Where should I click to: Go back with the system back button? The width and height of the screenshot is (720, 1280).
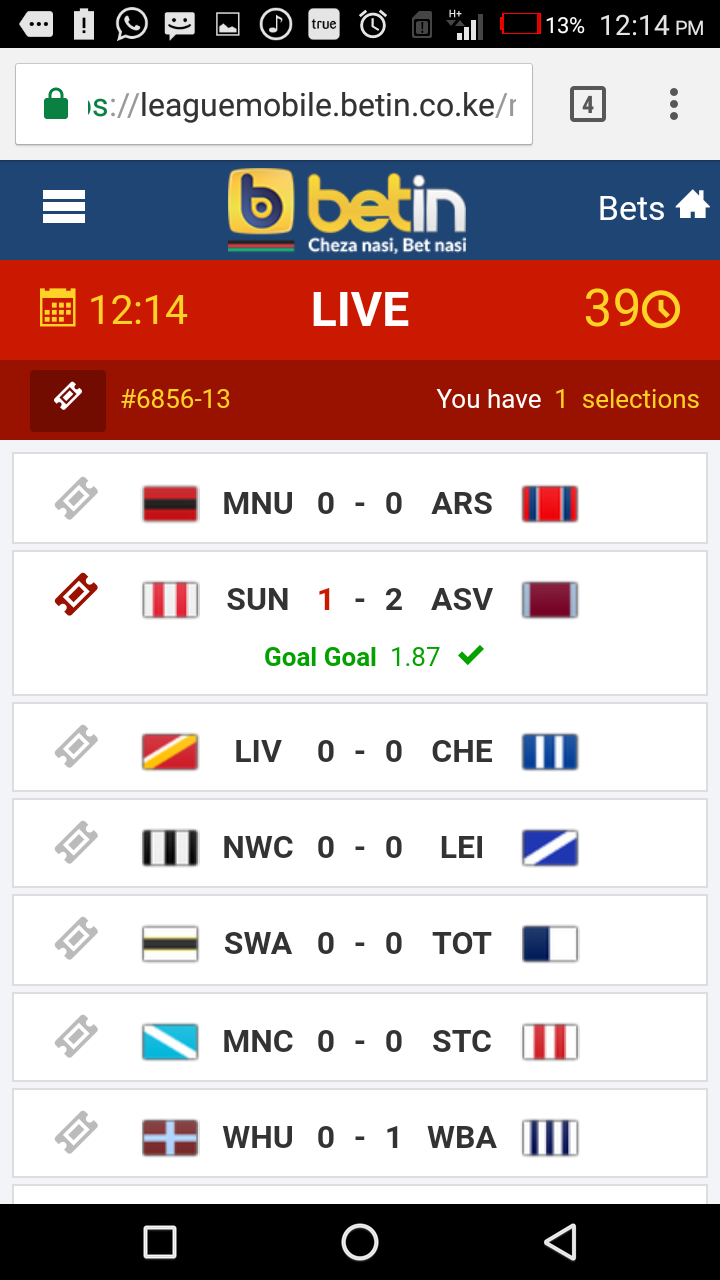tap(560, 1242)
